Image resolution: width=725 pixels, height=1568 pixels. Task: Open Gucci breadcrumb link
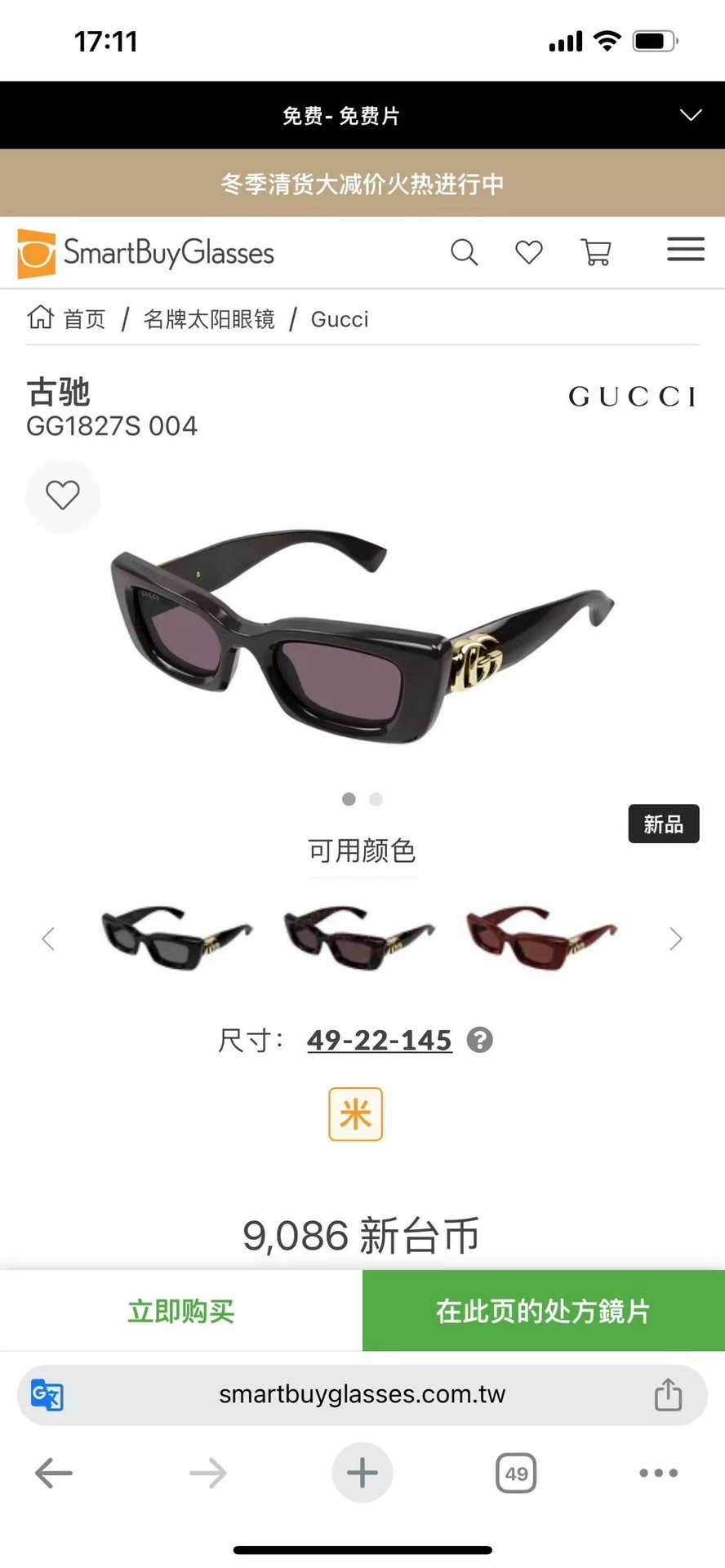pos(340,319)
